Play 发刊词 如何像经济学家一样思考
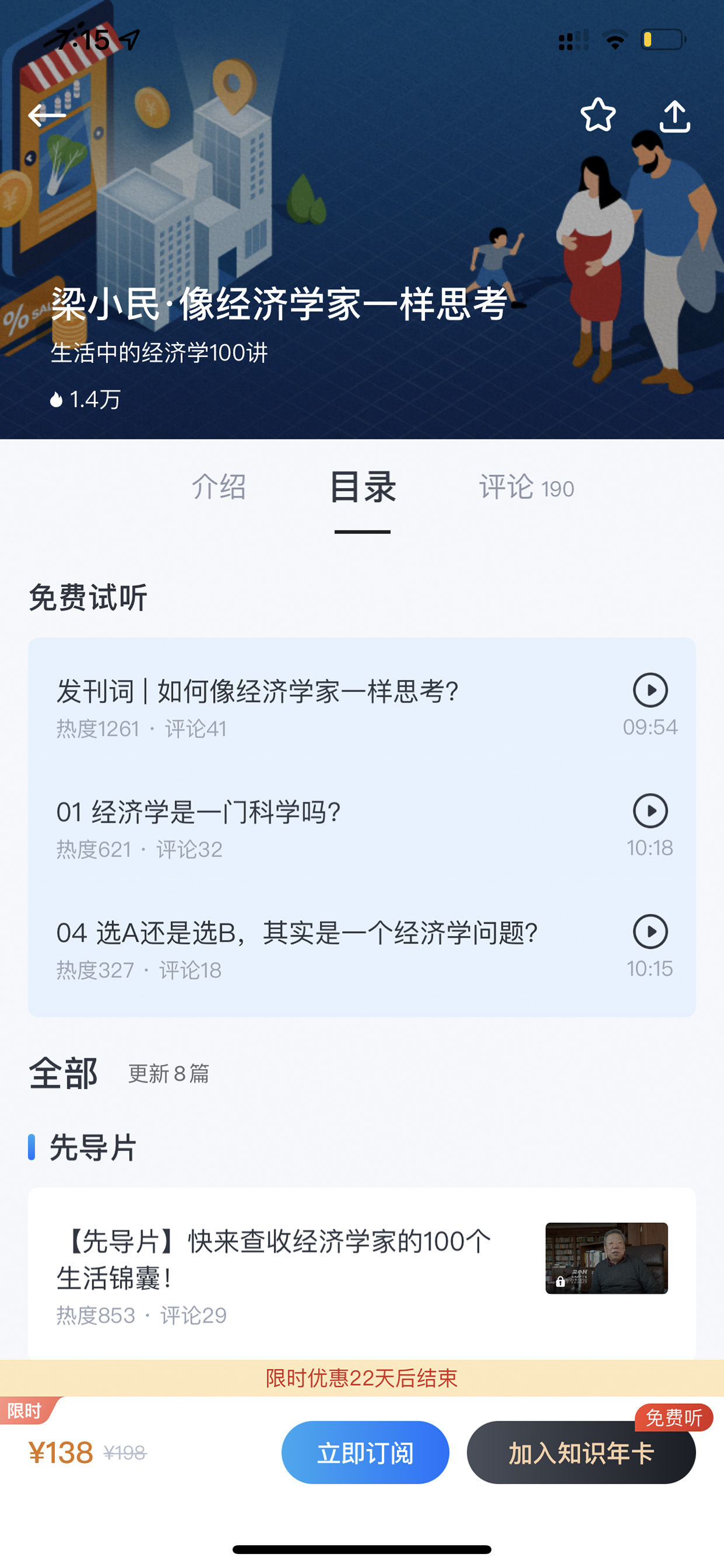This screenshot has height=1568, width=724. click(650, 691)
